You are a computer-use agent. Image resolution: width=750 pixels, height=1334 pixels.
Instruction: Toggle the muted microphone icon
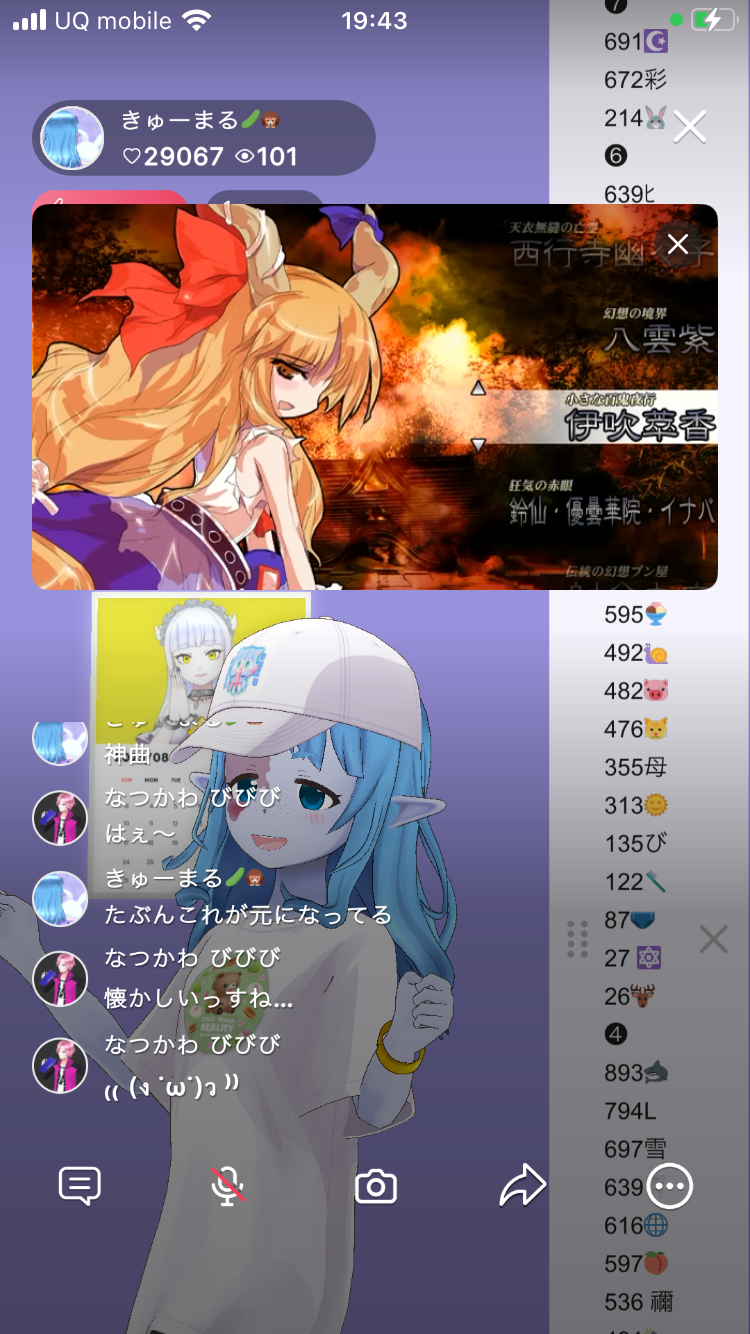click(228, 1186)
